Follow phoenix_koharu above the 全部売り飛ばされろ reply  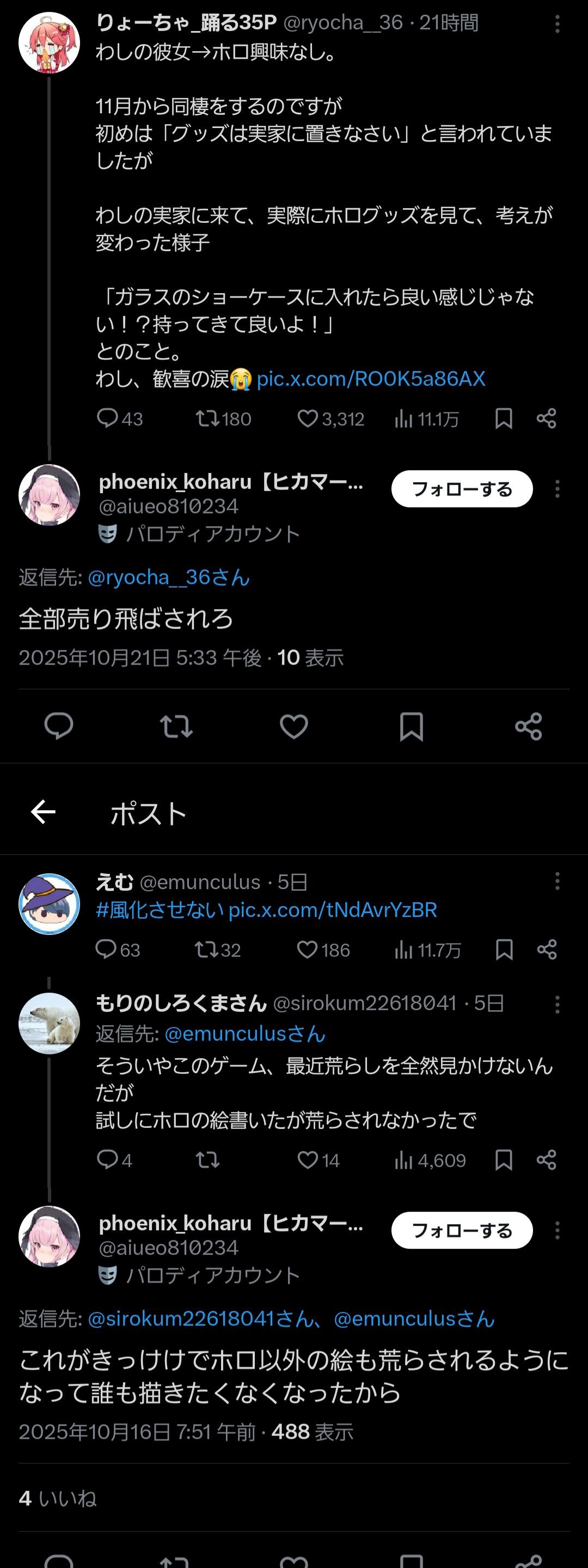click(x=462, y=489)
